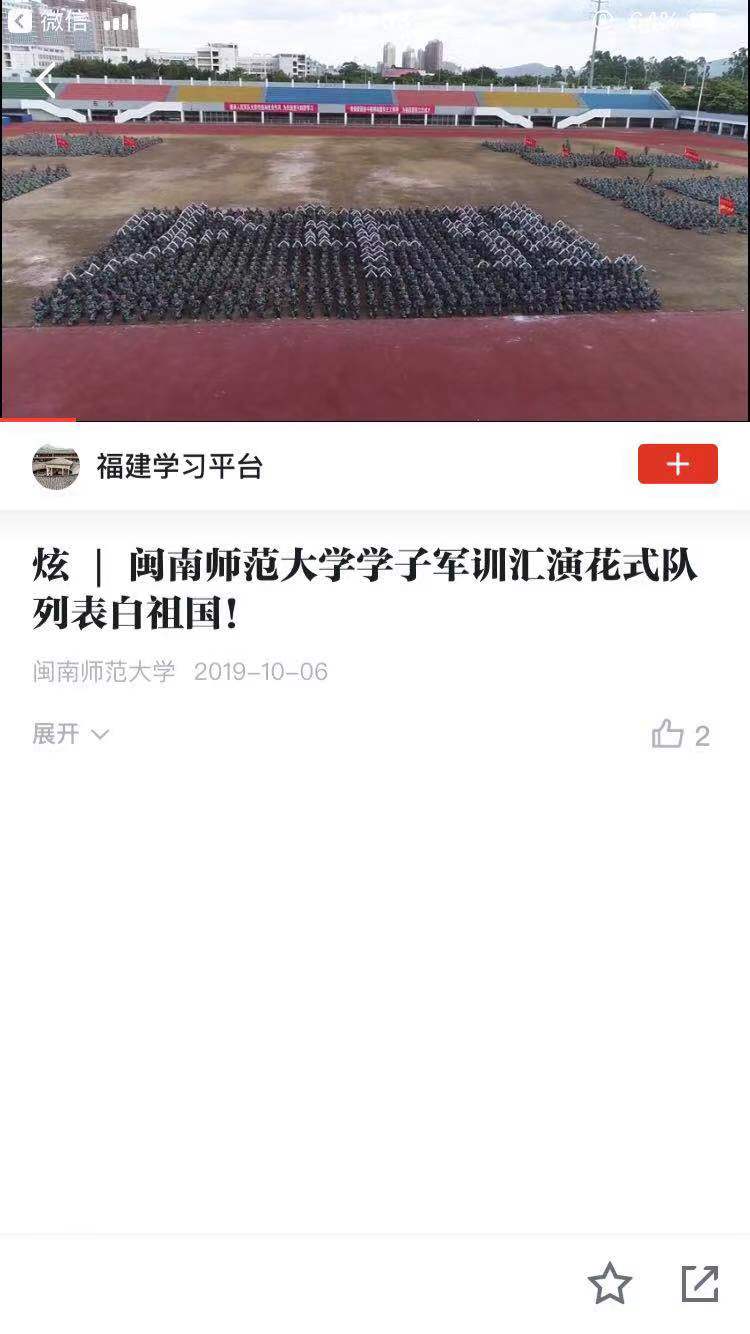Expand the description with 展开
This screenshot has width=750, height=1334.
[x=70, y=734]
